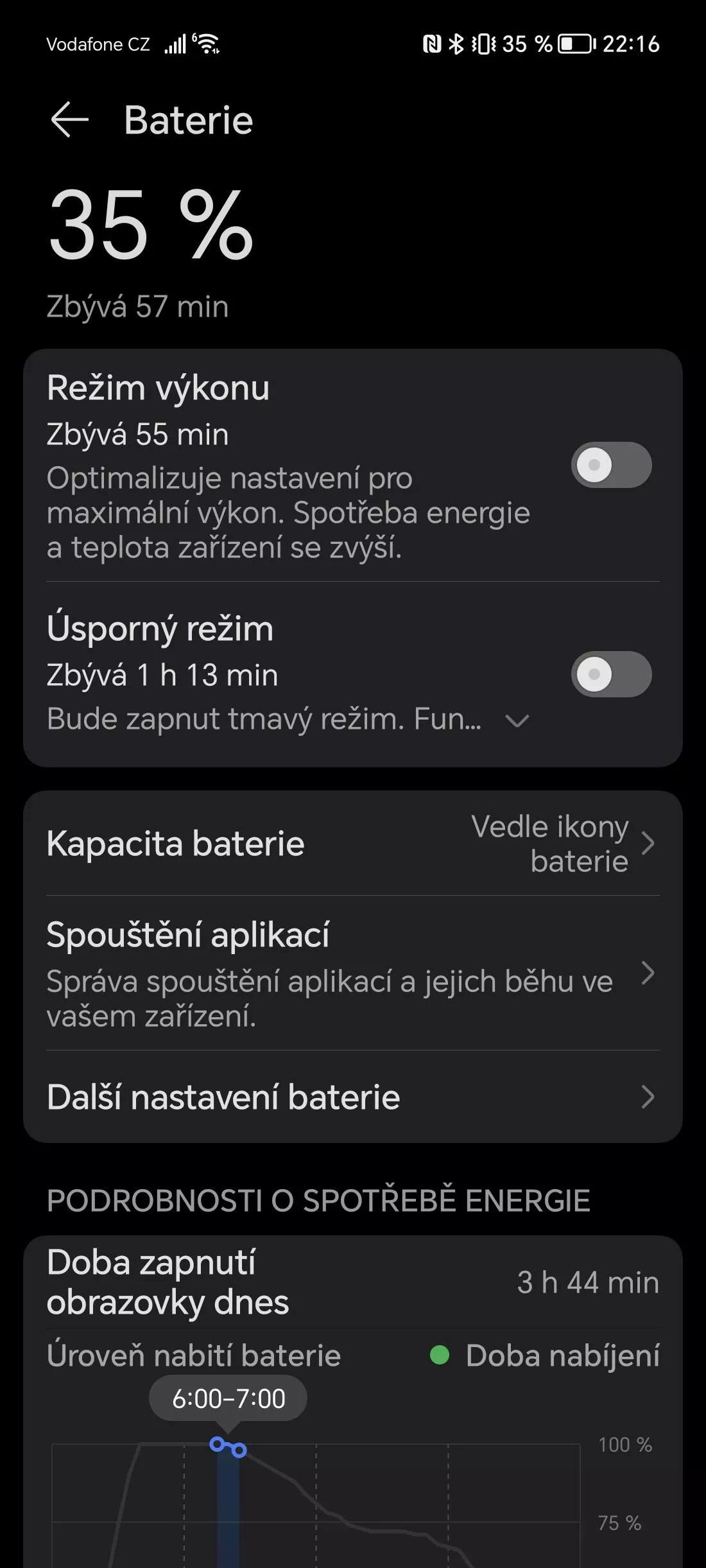Select the 6:00–7:00 marker on the battery chart
This screenshot has height=1568, width=706.
coord(228,1447)
